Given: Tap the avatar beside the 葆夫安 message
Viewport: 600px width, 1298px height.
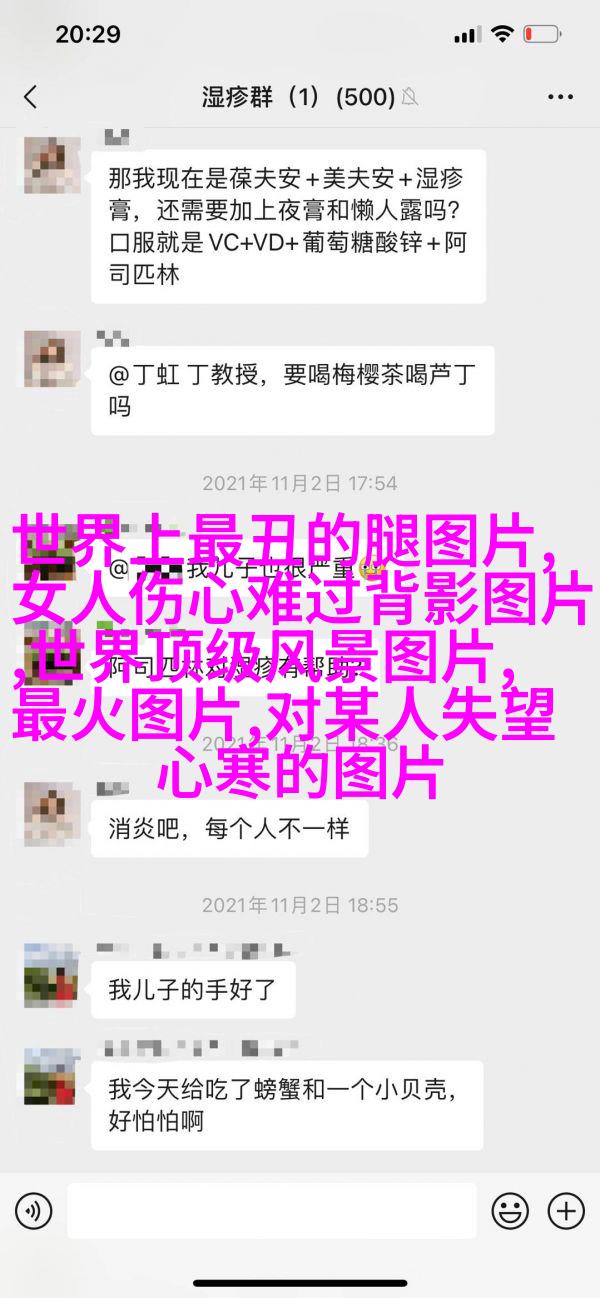Looking at the screenshot, I should (x=52, y=166).
